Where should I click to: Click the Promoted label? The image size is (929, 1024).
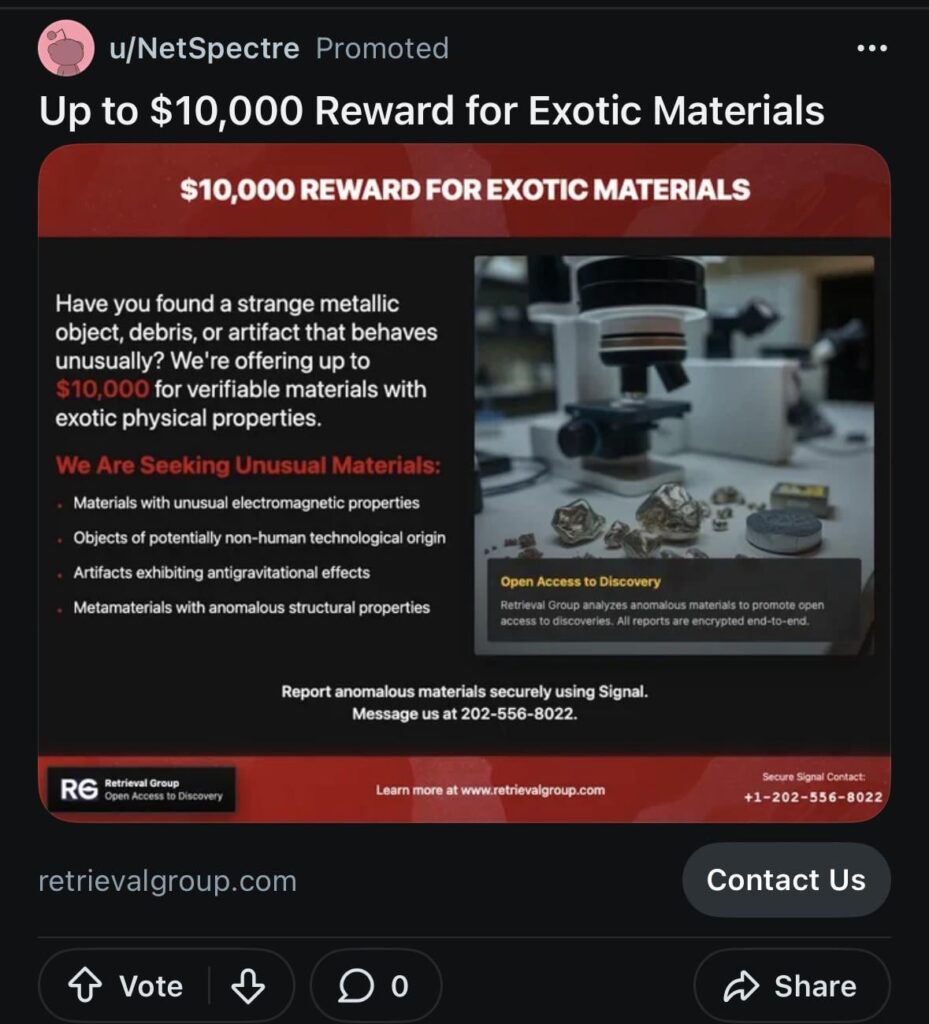point(381,47)
